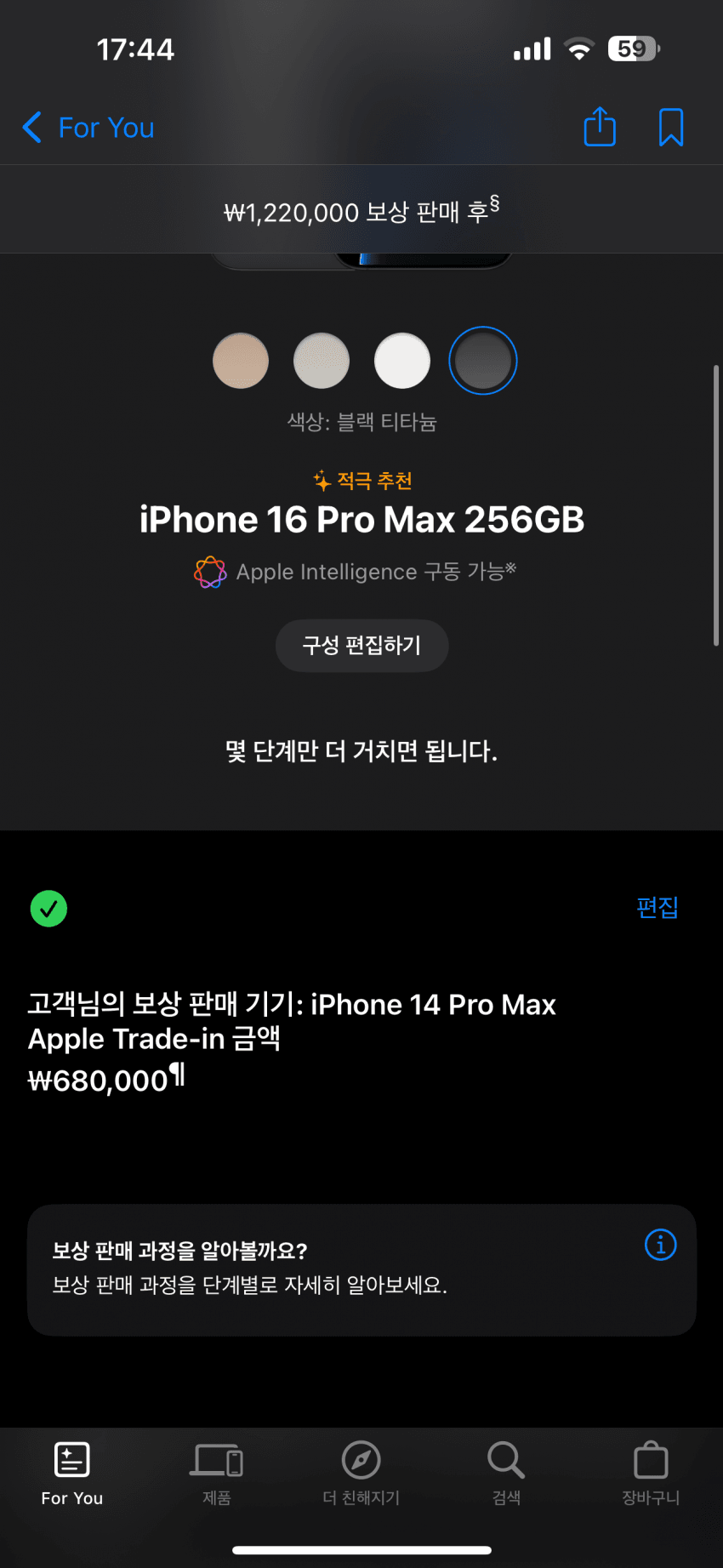Bookmark this product
This screenshot has width=723, height=1568.
(x=670, y=127)
